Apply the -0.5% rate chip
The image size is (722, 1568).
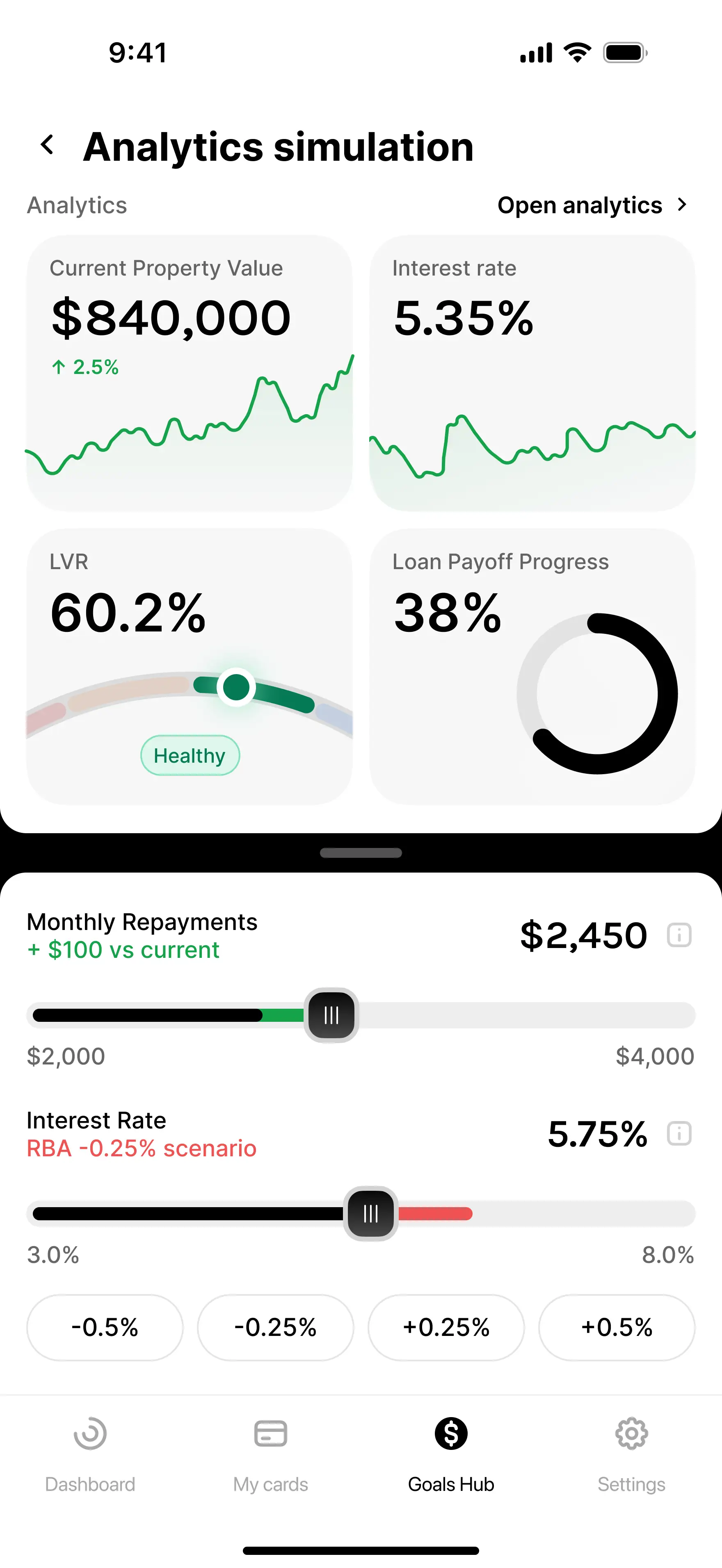[105, 1327]
